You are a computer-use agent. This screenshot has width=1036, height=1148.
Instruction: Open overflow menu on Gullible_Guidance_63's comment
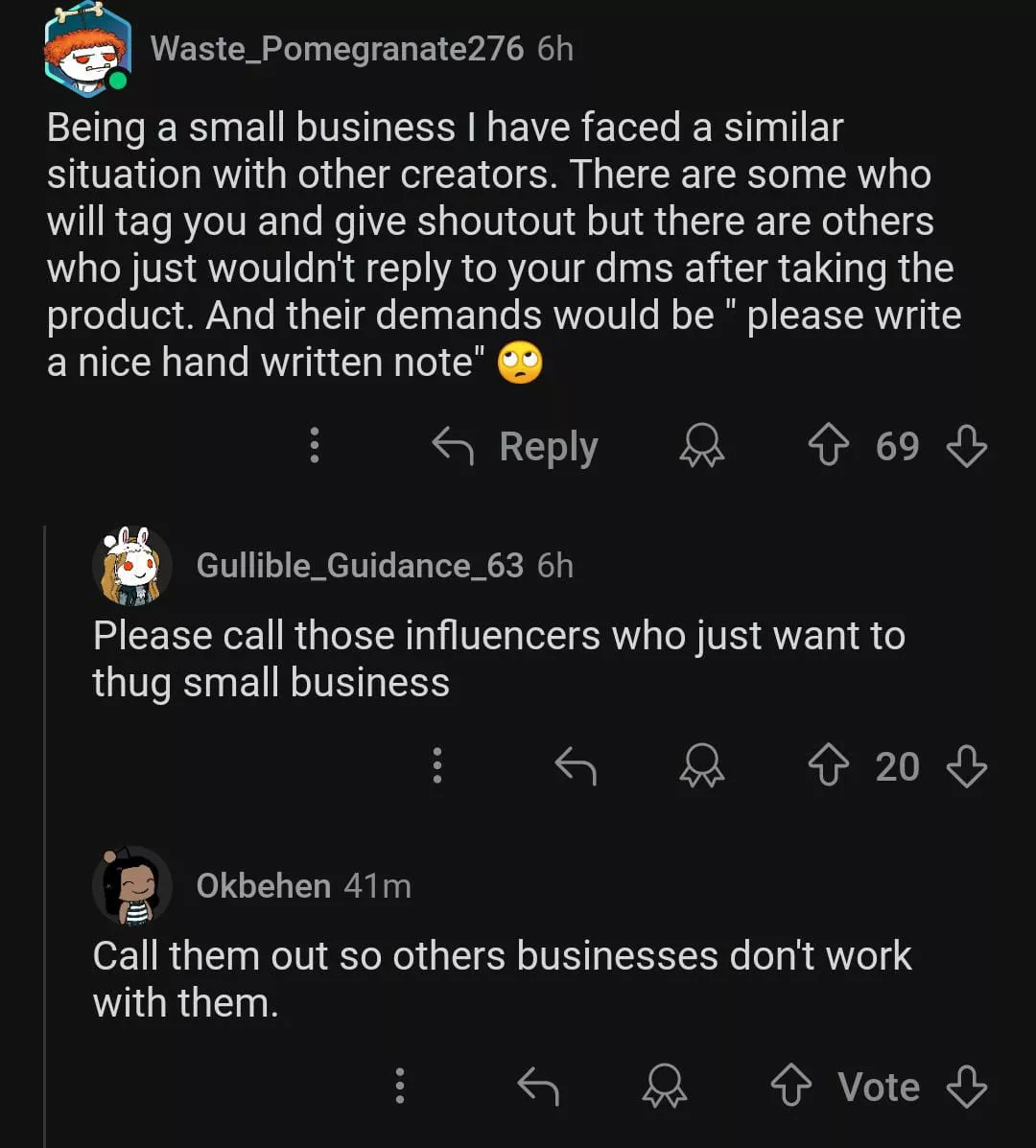coord(437,767)
